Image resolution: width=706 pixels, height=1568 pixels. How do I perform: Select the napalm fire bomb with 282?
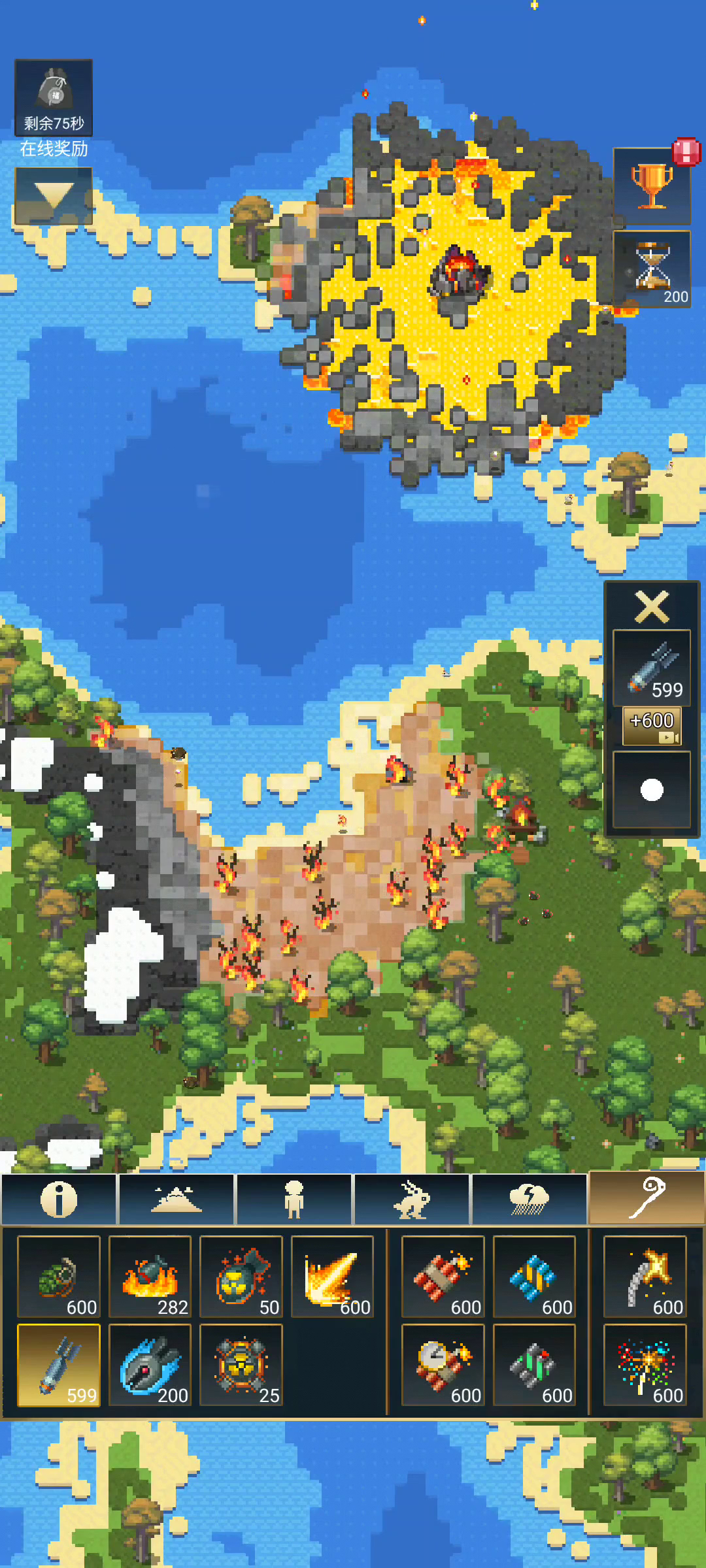[150, 1277]
